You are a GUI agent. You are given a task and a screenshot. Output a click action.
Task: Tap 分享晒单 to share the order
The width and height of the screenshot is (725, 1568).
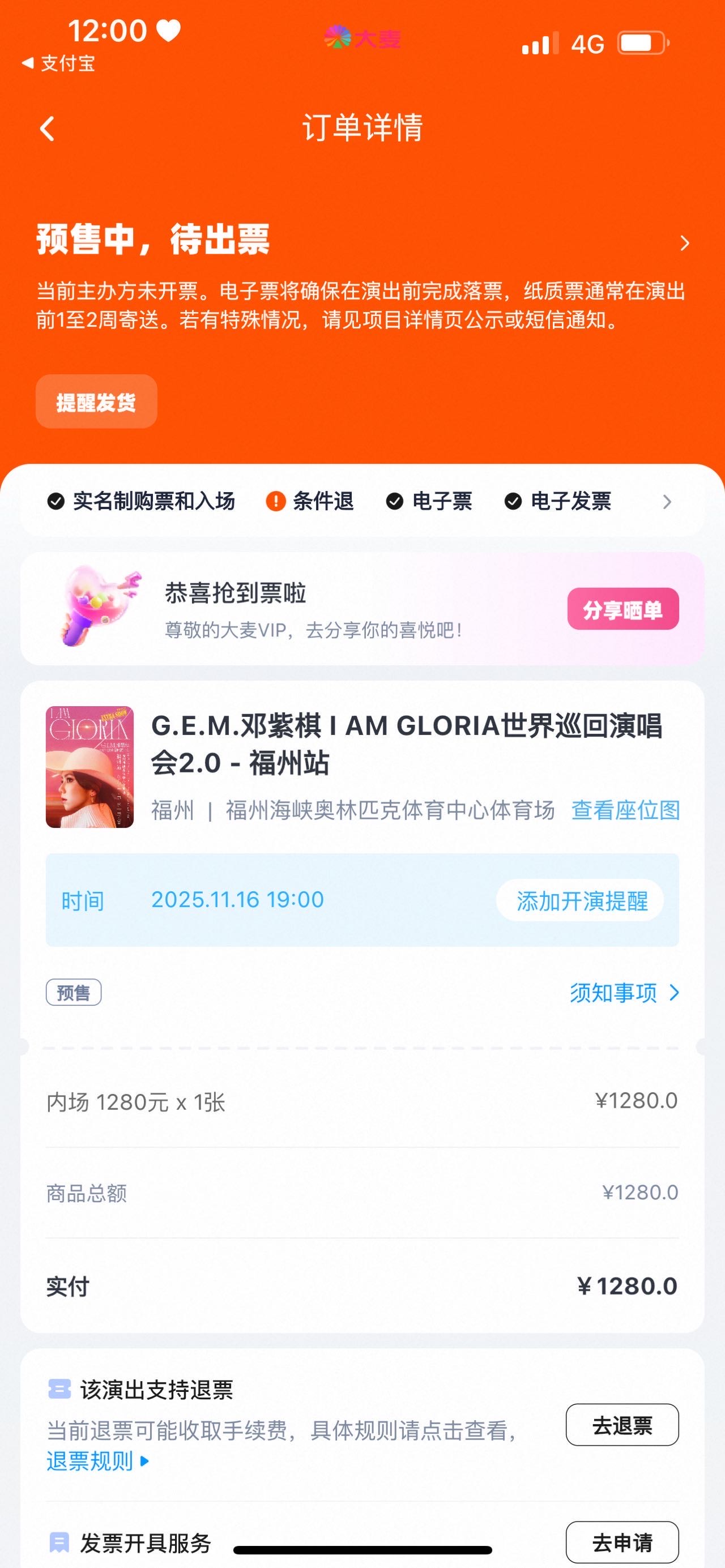point(622,609)
